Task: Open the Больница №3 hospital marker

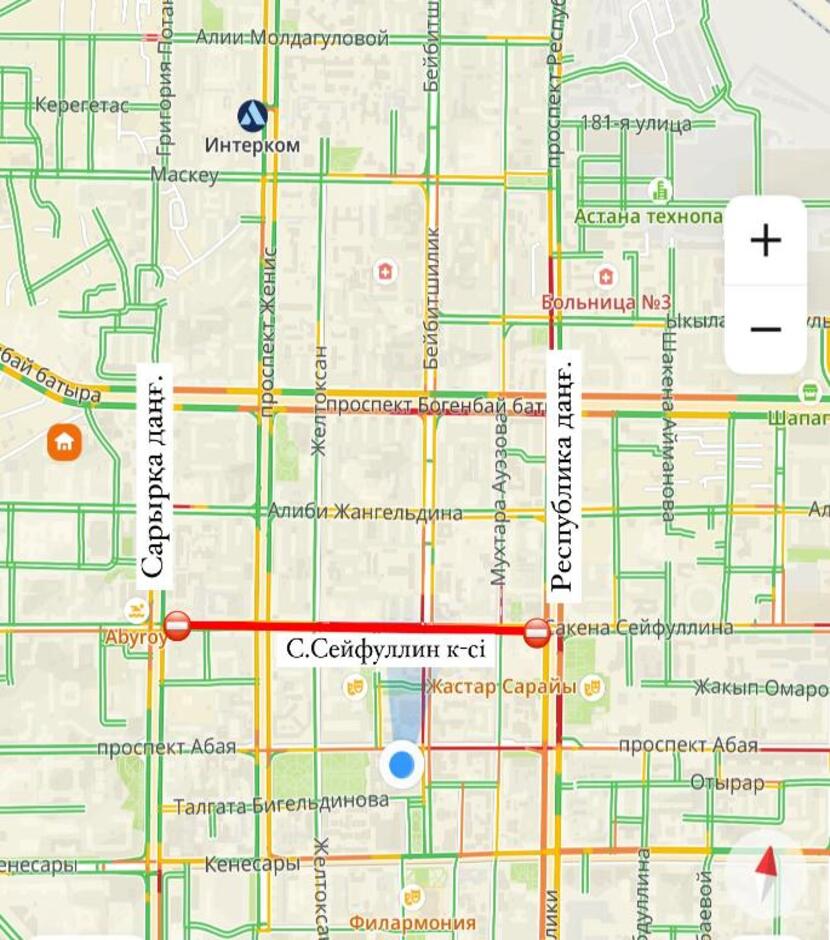Action: 605,277
